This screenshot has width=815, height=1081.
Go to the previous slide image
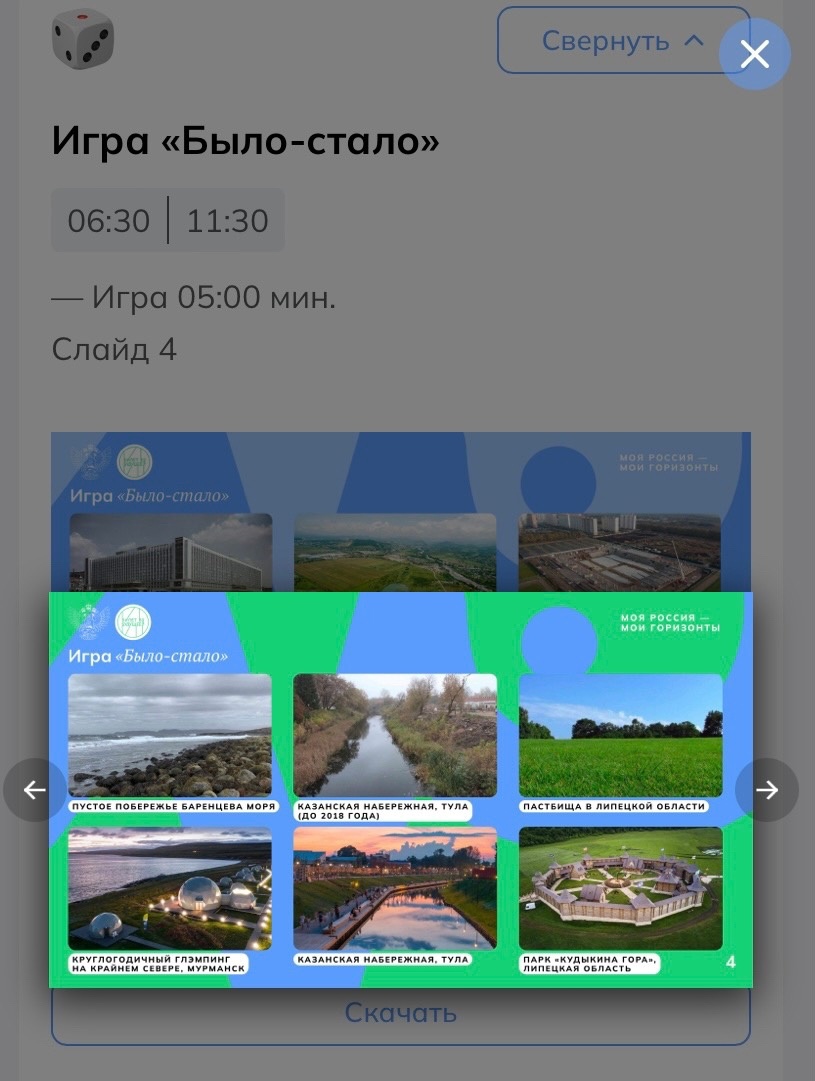coord(35,790)
